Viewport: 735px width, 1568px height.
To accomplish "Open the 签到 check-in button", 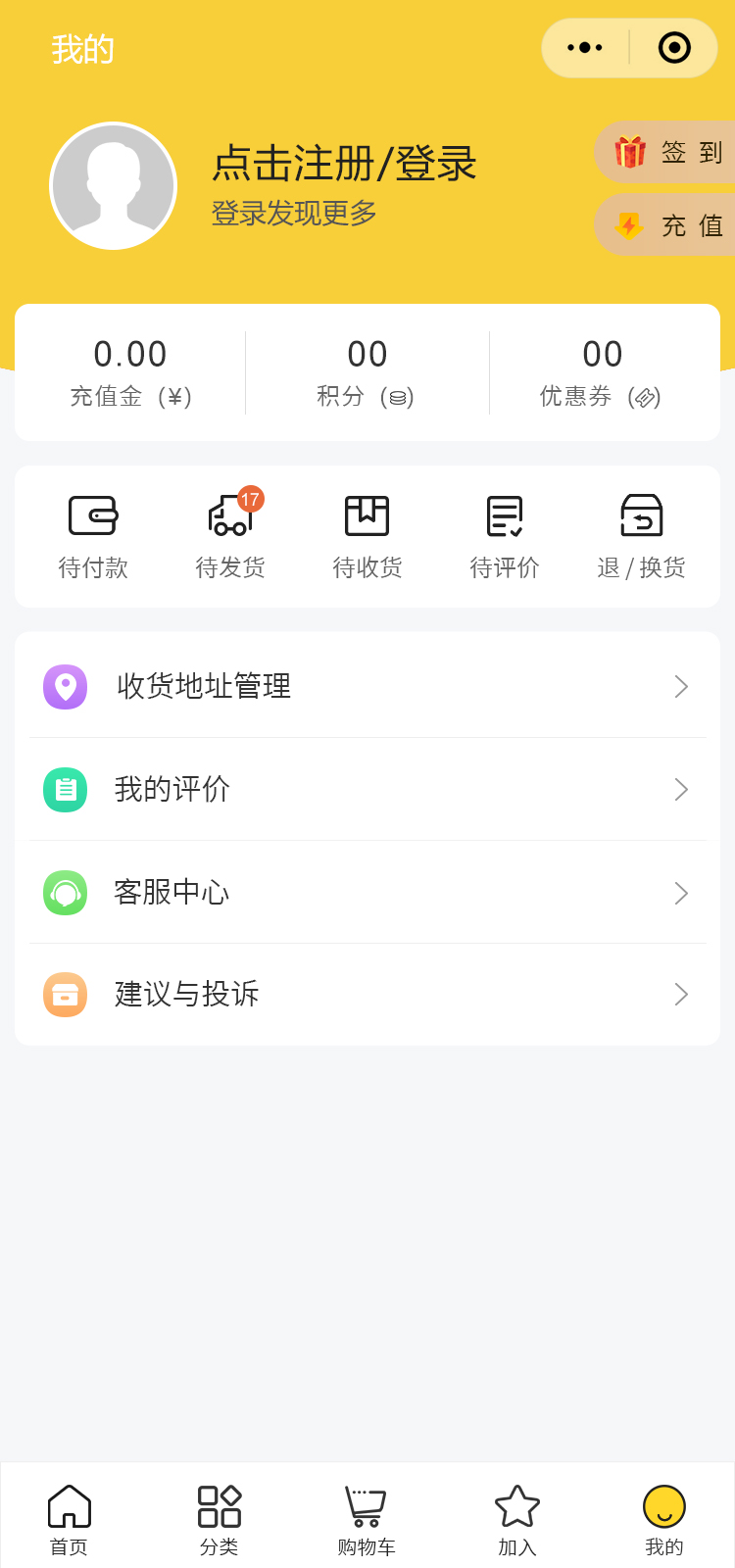I will (668, 152).
